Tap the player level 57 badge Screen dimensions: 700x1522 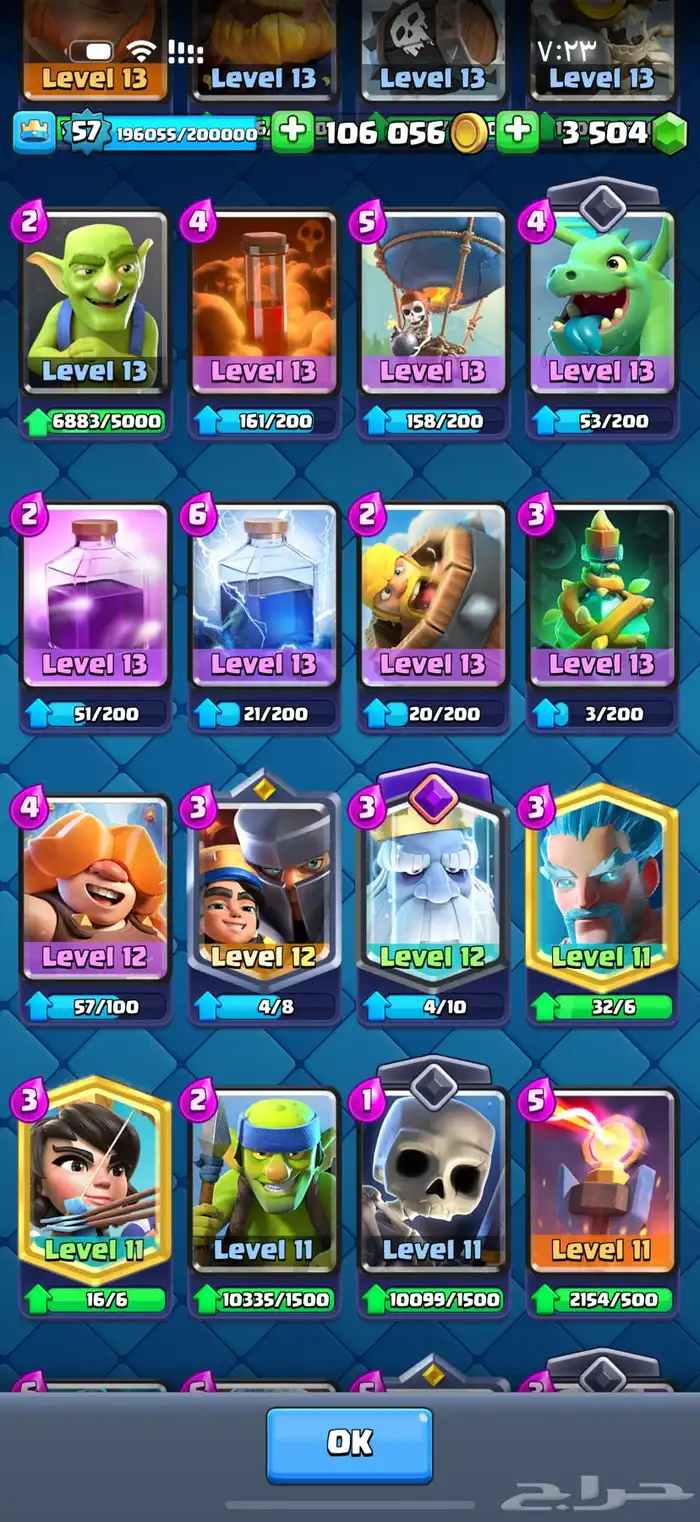pos(87,132)
